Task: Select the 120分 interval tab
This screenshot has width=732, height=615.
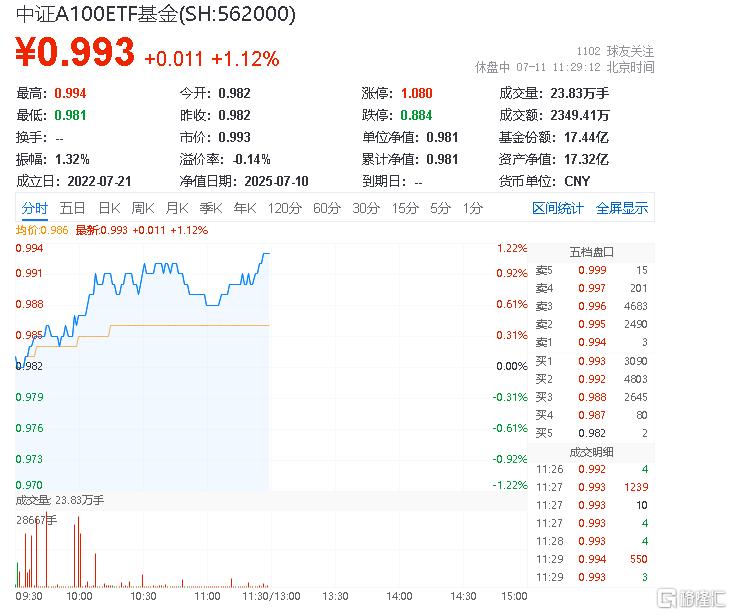Action: 284,208
